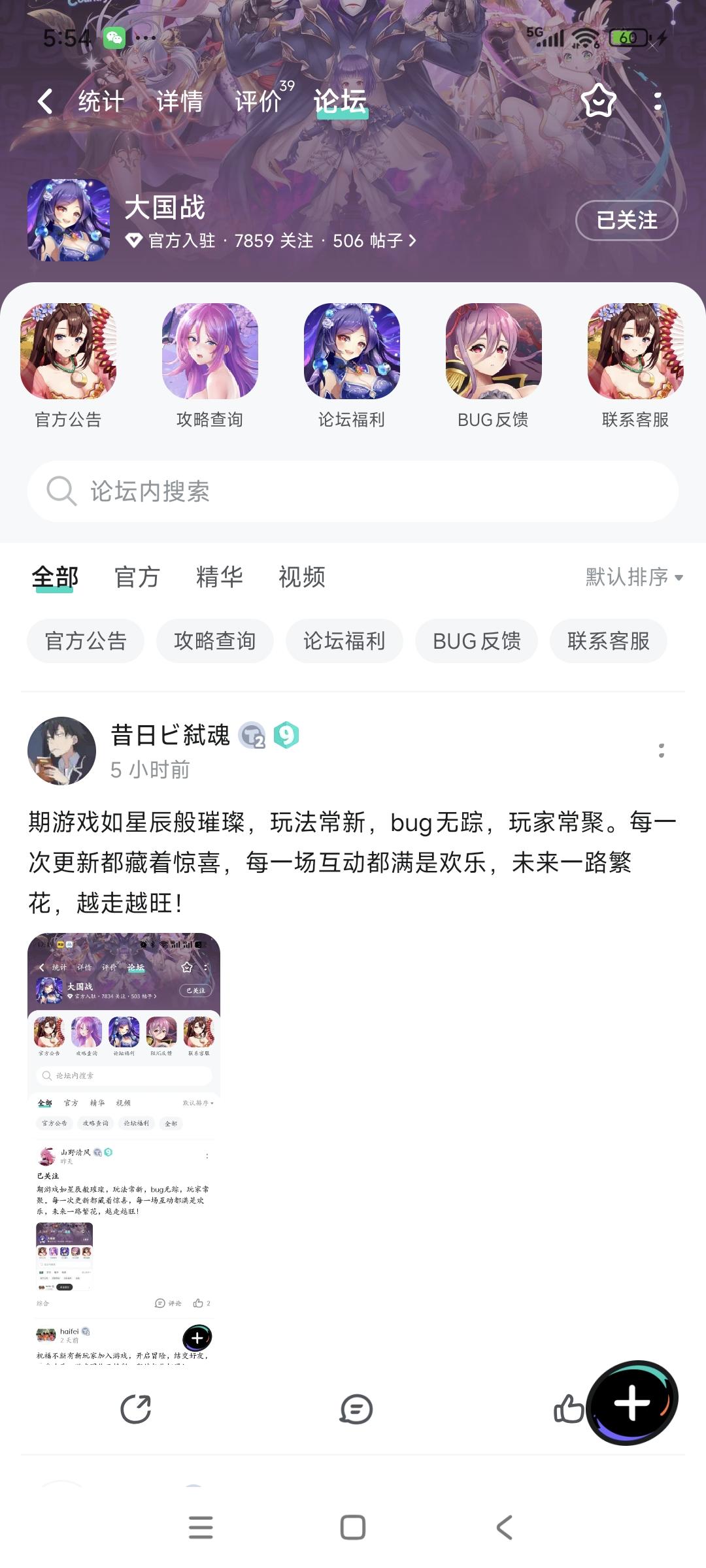The width and height of the screenshot is (706, 1568).
Task: Open the 联系客服 shortcut with avatar
Action: tap(635, 351)
